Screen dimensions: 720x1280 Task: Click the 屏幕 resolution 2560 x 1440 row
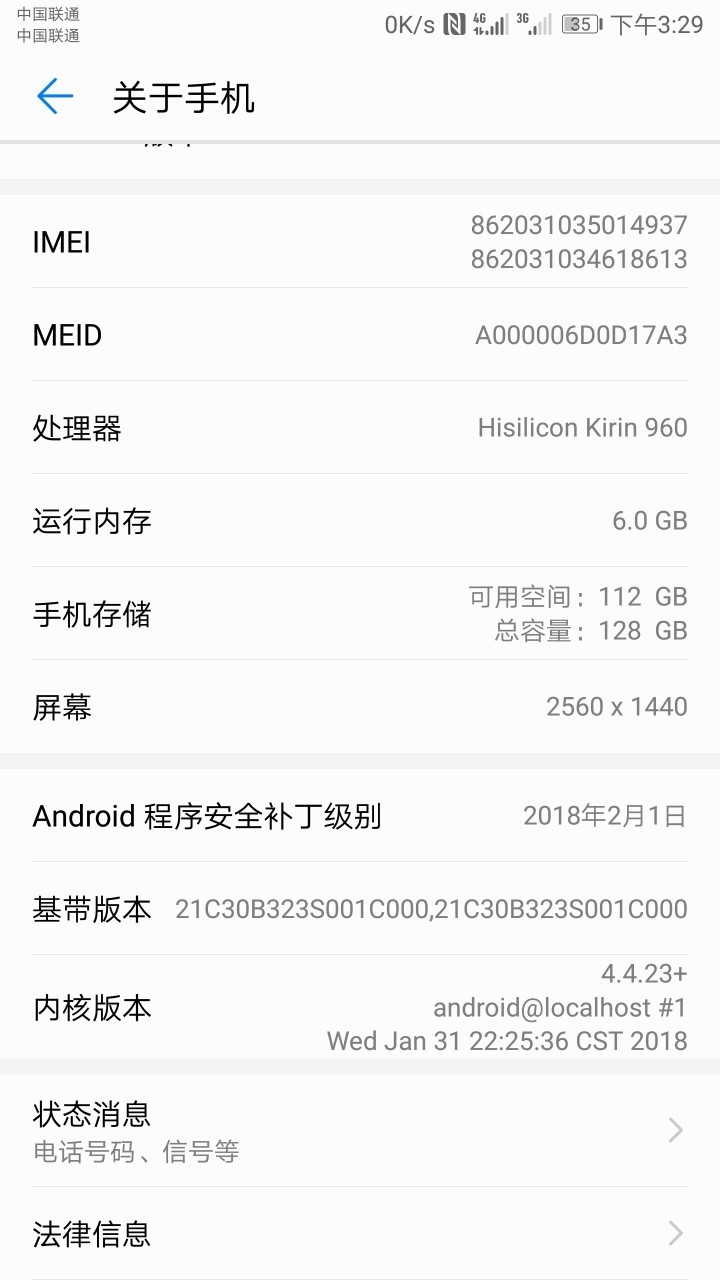pyautogui.click(x=360, y=706)
